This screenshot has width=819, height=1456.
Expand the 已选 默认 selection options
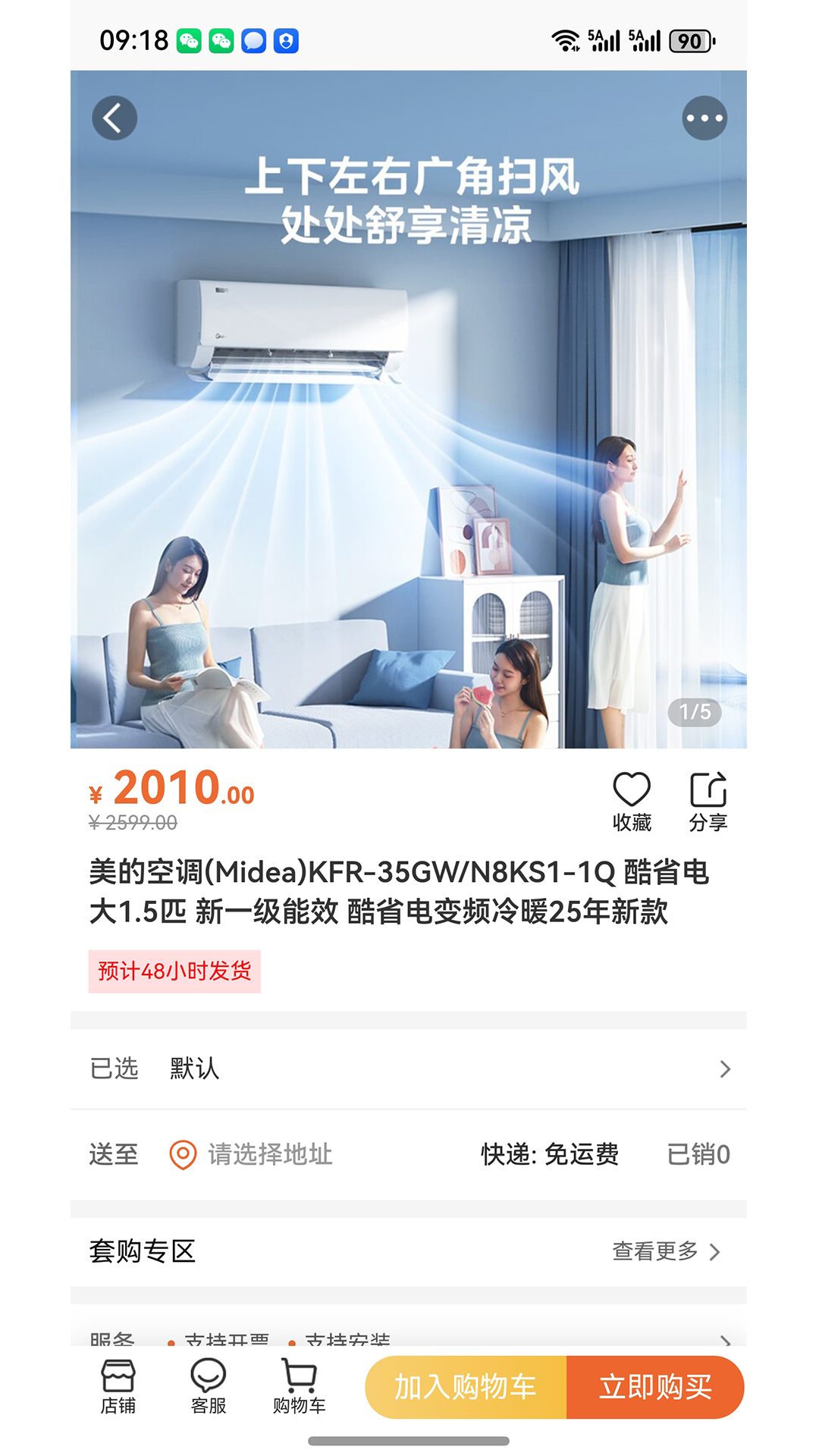409,1068
